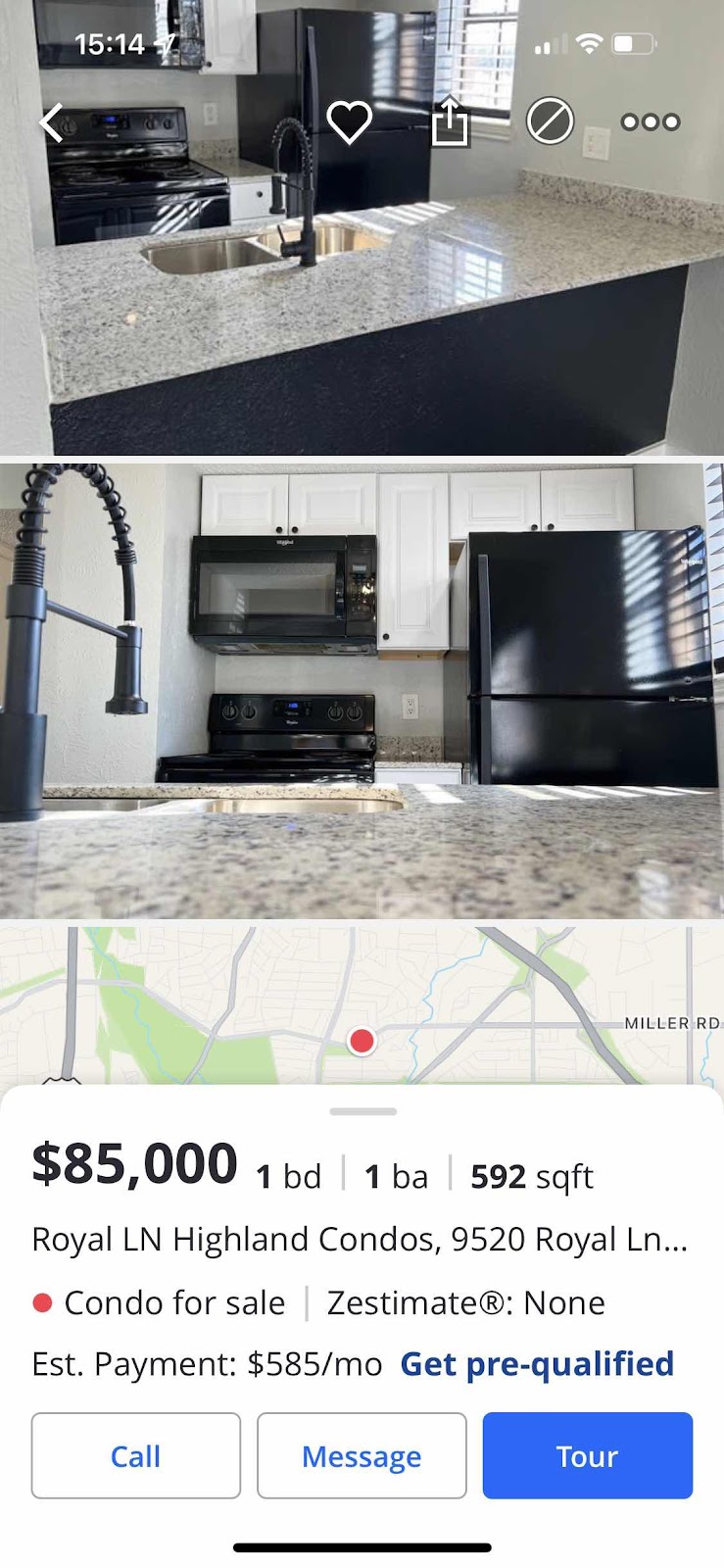The image size is (724, 1568).
Task: Save this condo with the heart icon
Action: point(349,122)
